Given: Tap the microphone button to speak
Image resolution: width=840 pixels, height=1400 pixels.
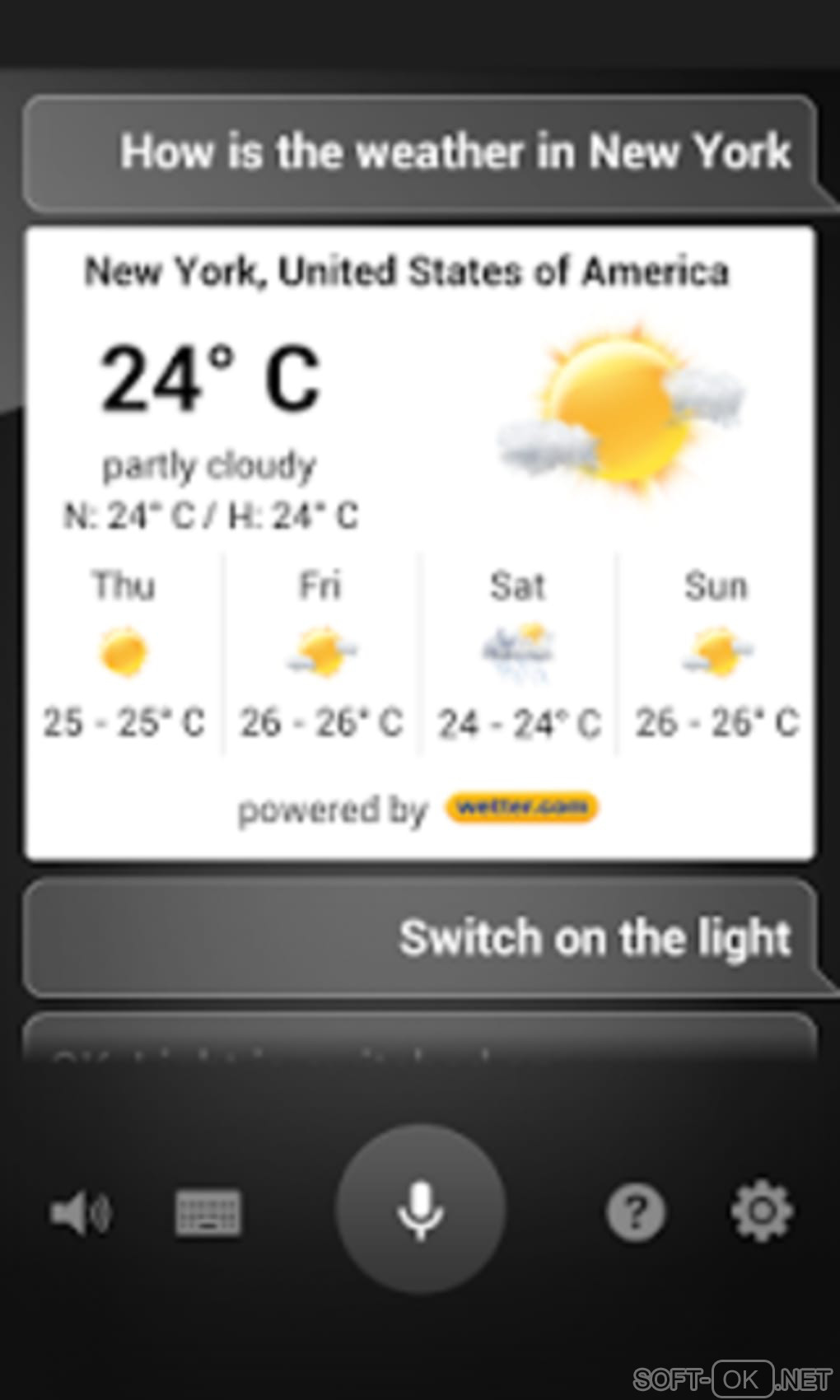Looking at the screenshot, I should 420,1209.
